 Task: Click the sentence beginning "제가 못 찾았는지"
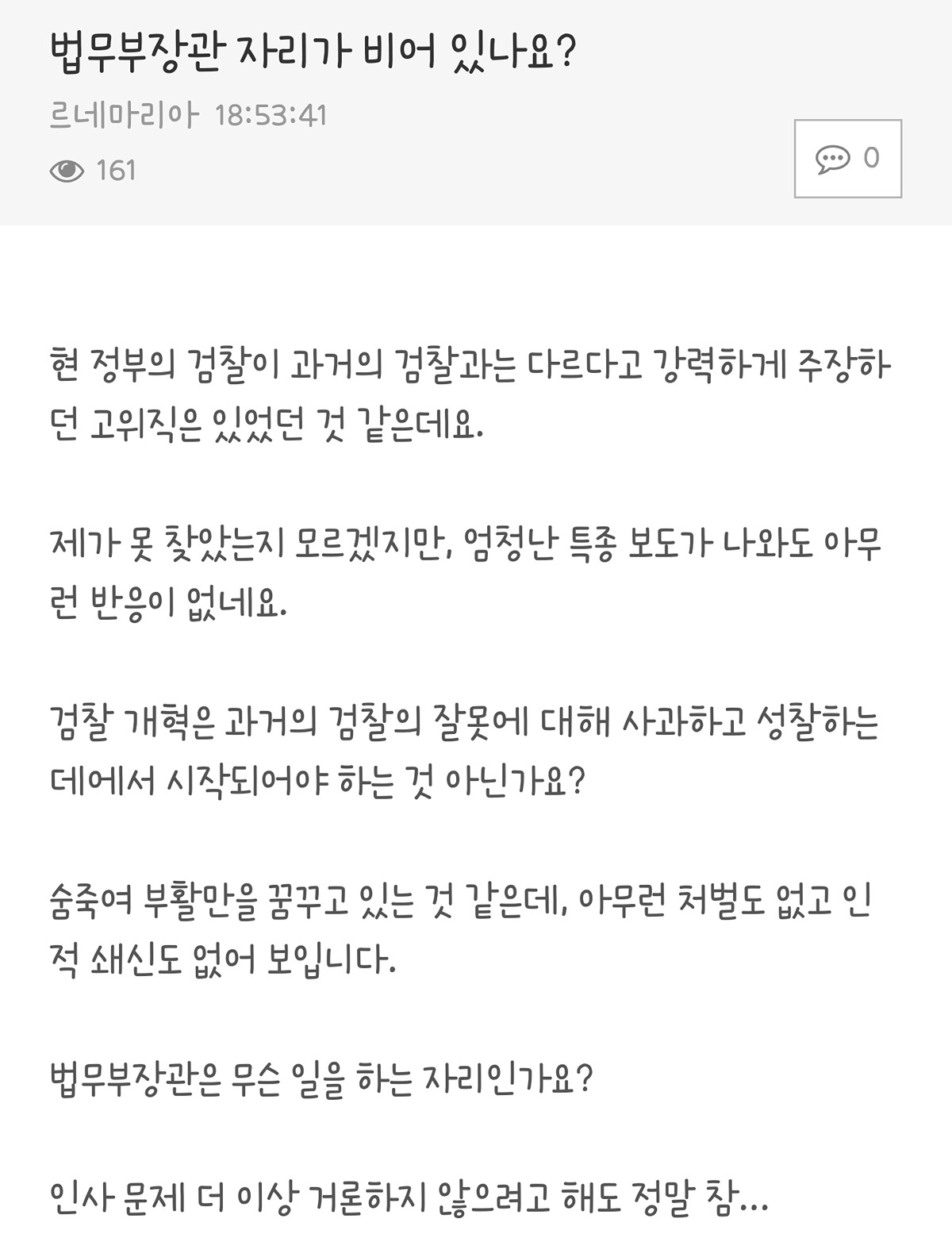(x=476, y=571)
